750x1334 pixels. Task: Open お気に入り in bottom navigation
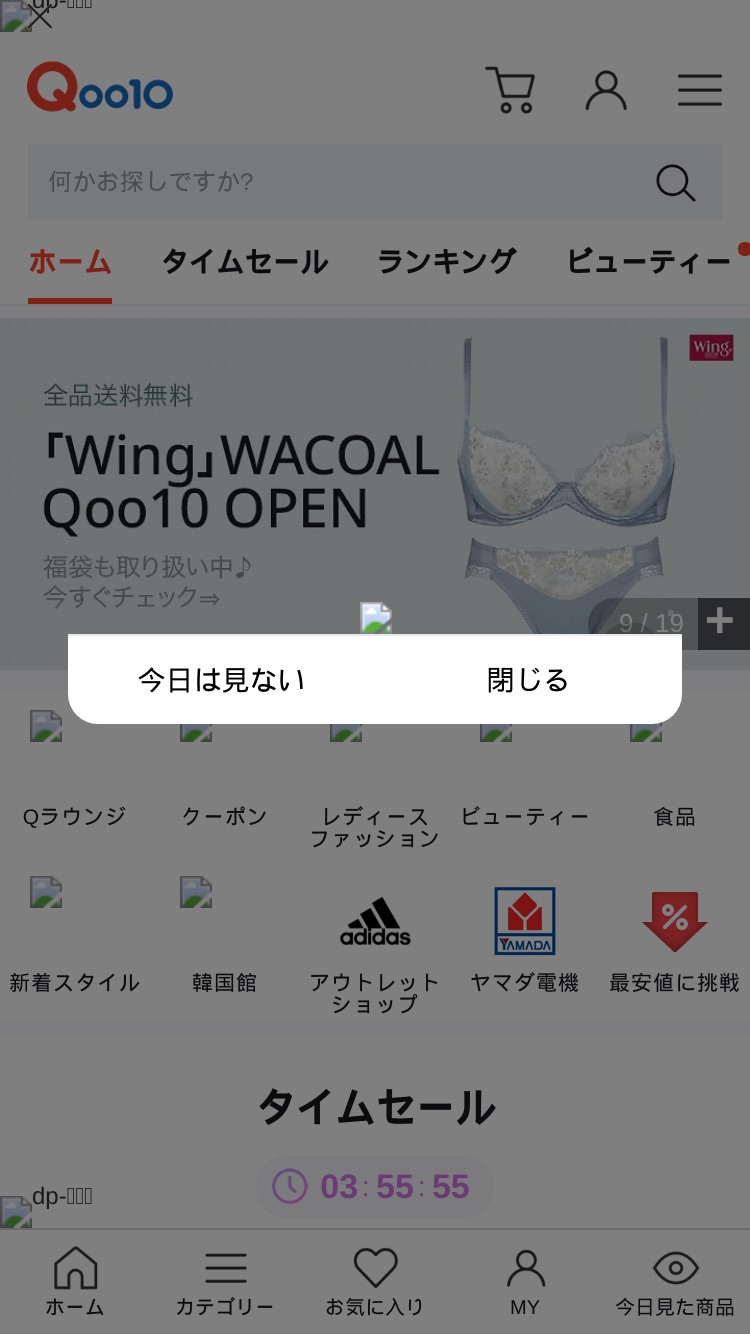pyautogui.click(x=375, y=1282)
